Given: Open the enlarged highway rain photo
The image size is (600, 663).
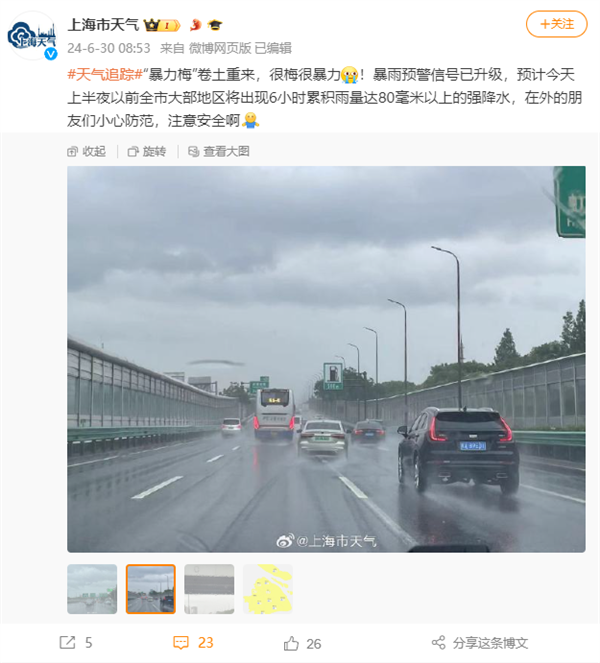Looking at the screenshot, I should 326,358.
